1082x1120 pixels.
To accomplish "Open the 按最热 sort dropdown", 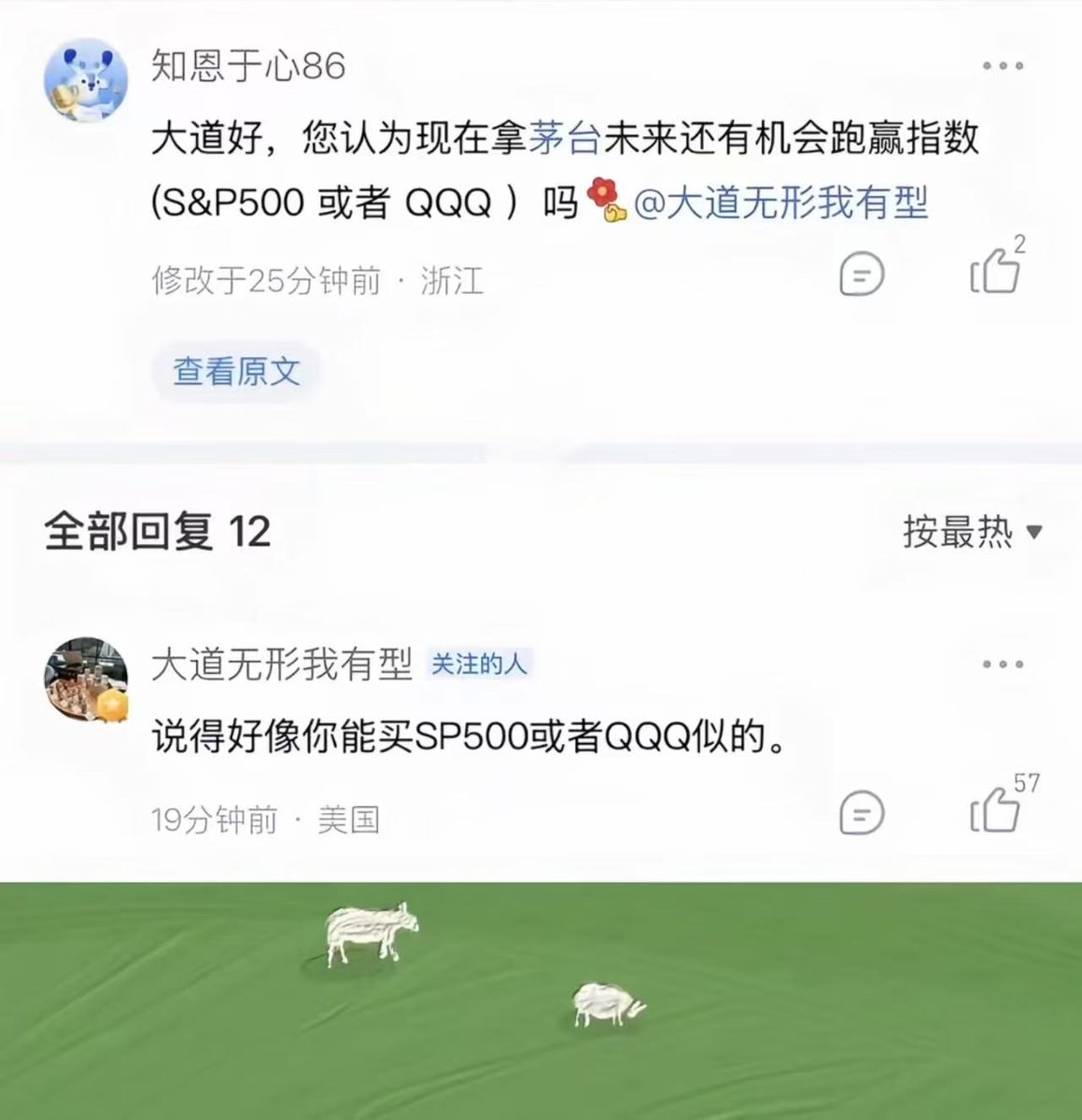I will click(972, 532).
